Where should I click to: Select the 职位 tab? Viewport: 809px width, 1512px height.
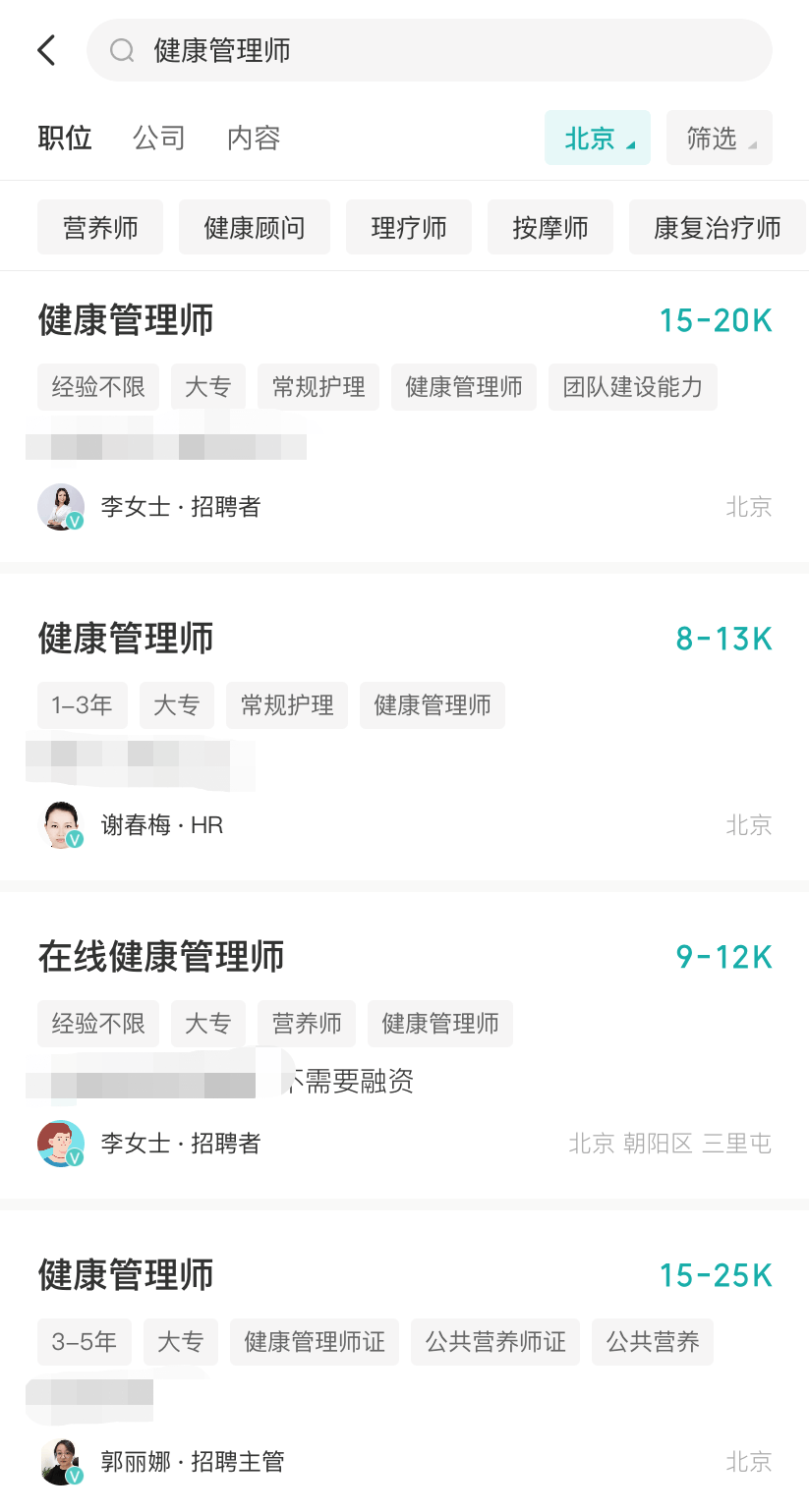click(x=65, y=138)
